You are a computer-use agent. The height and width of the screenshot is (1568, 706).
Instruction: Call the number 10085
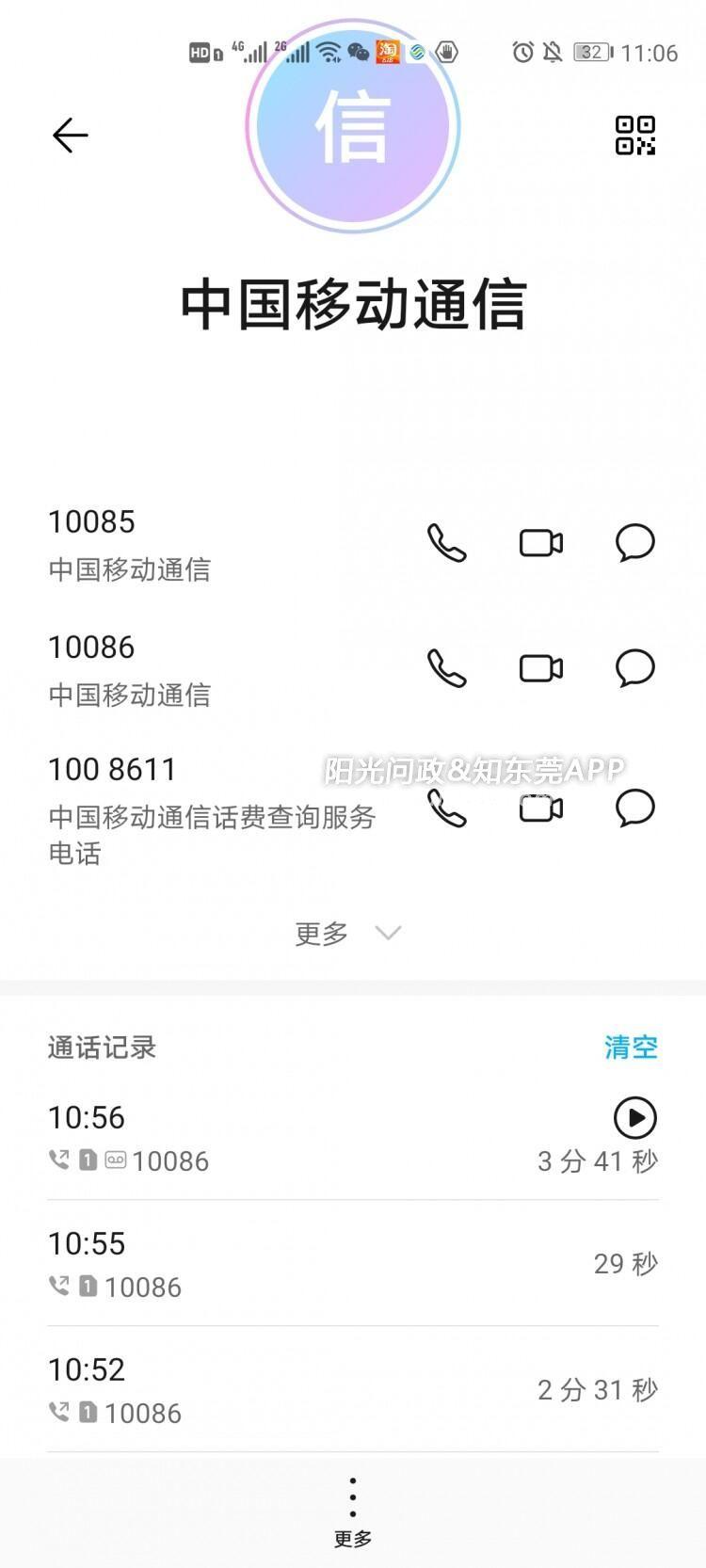[x=447, y=543]
